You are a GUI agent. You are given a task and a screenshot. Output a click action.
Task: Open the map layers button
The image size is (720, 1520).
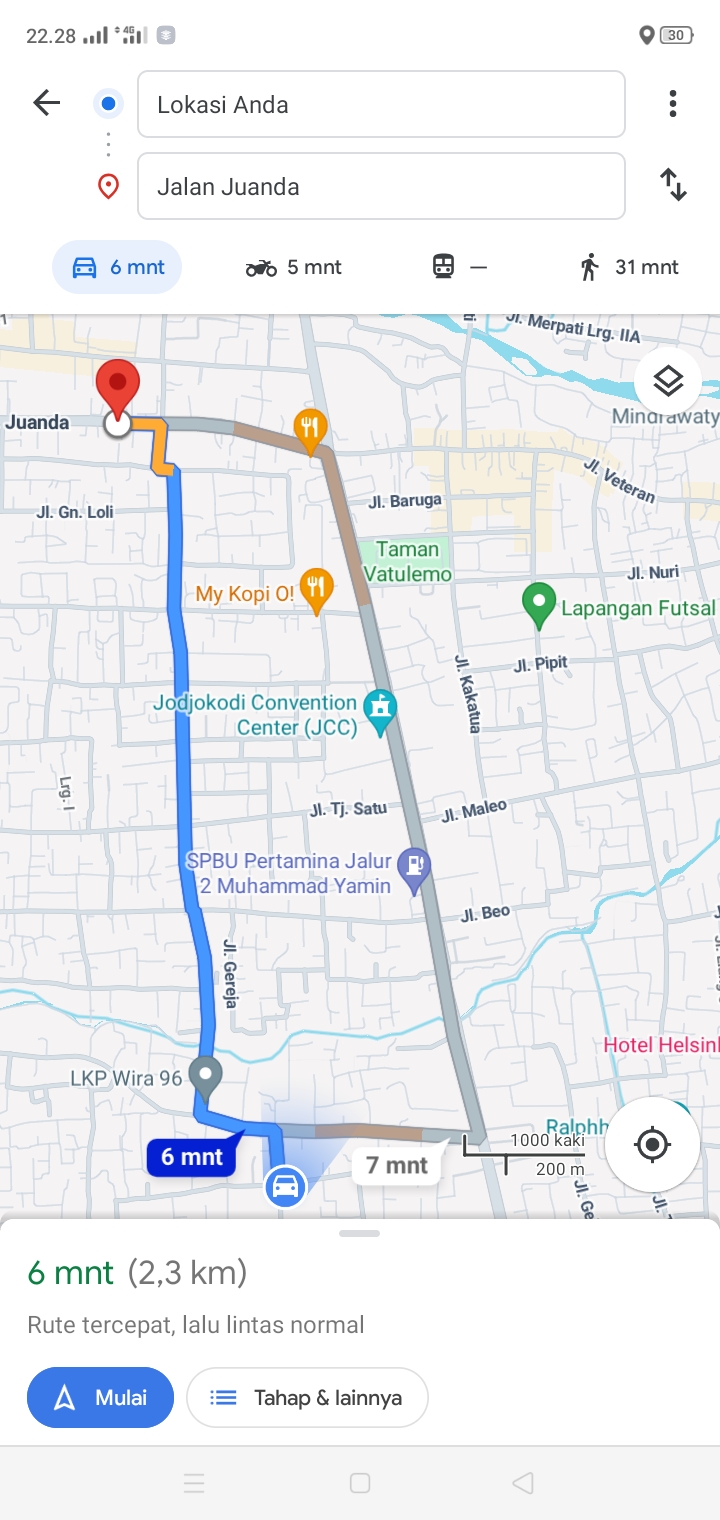(x=668, y=381)
